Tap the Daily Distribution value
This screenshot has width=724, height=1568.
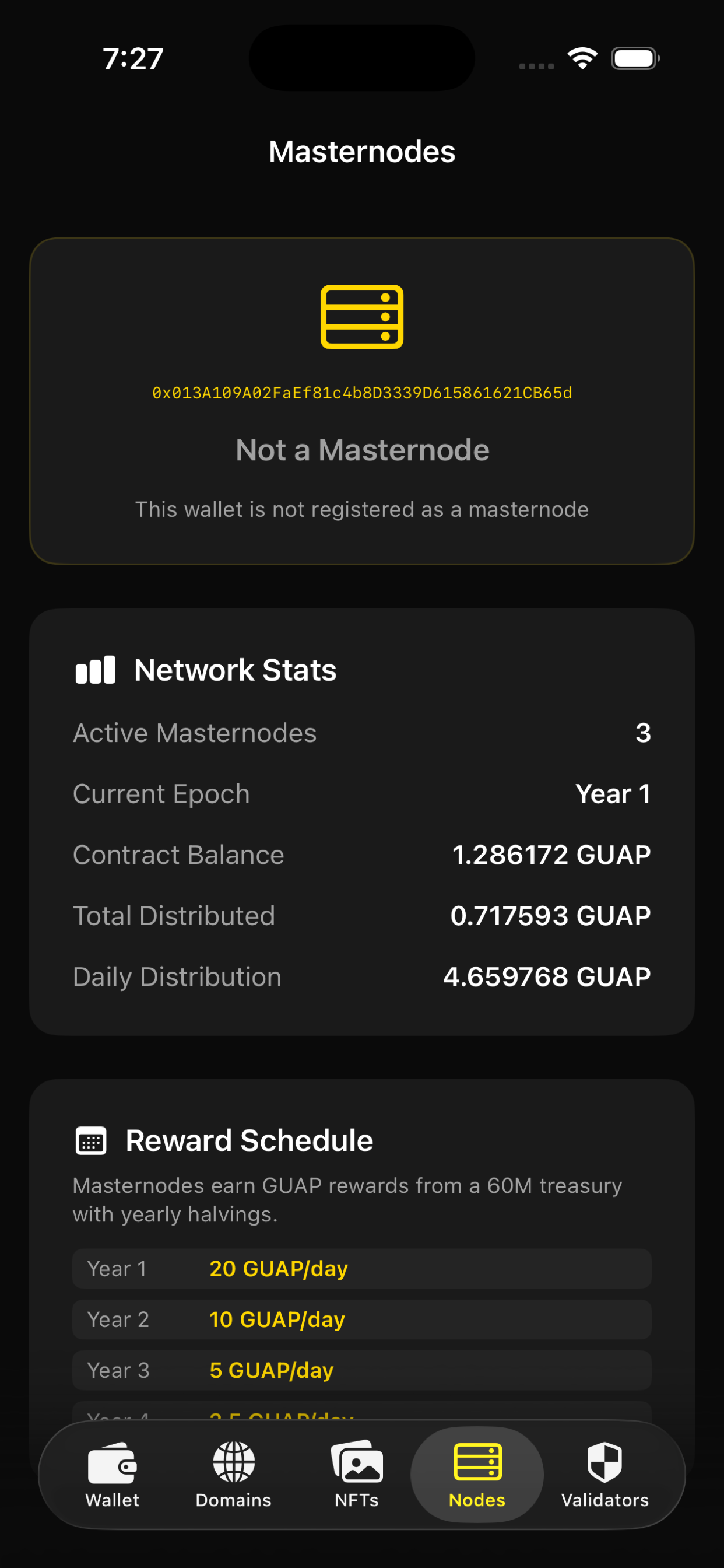click(546, 977)
